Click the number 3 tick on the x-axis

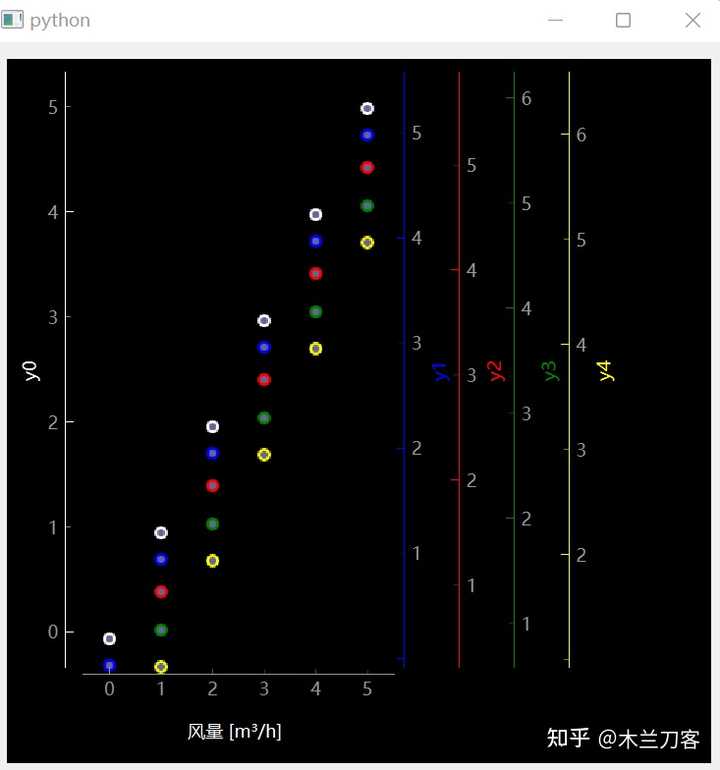[x=263, y=689]
